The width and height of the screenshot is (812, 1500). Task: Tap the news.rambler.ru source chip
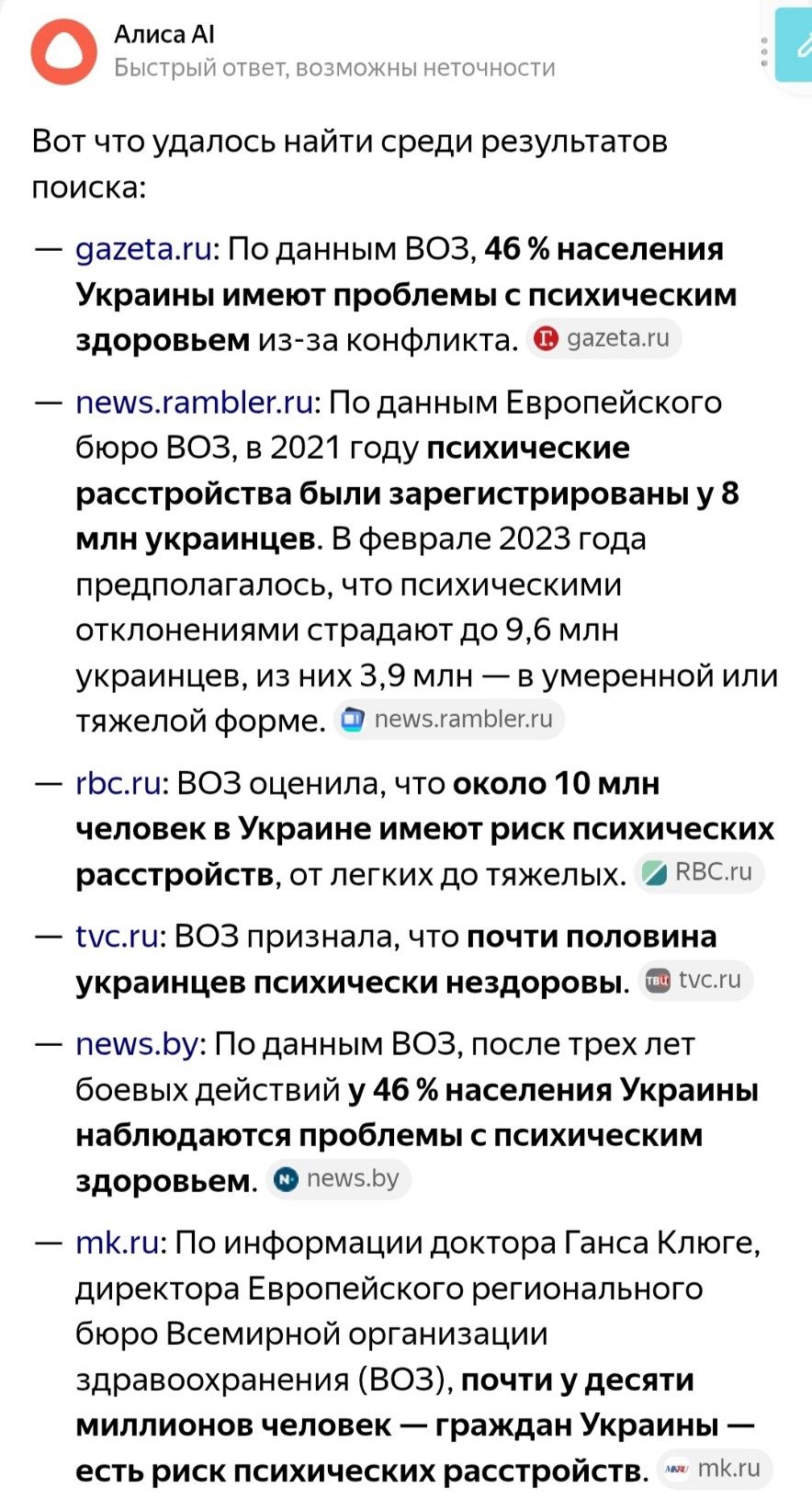[448, 719]
